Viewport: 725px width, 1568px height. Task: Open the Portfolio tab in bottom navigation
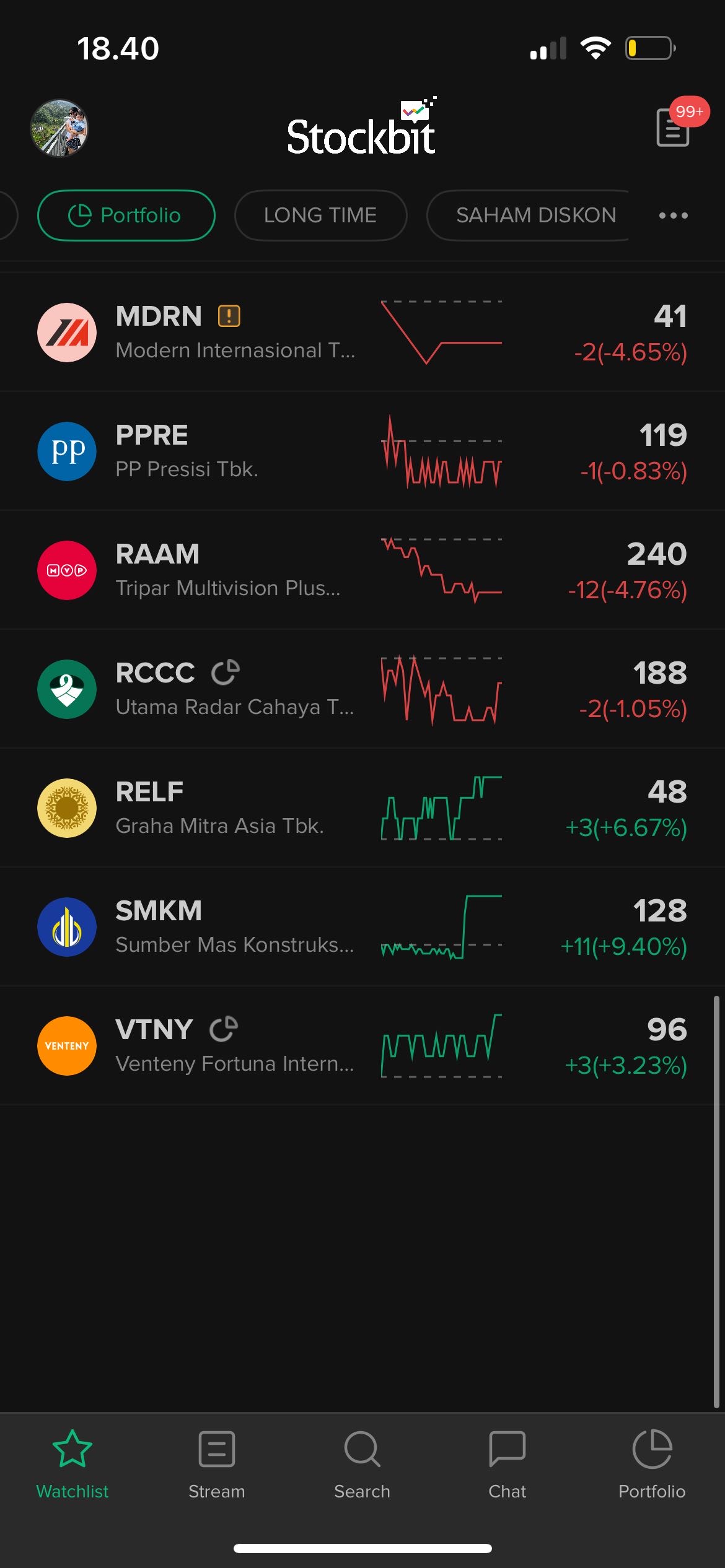pos(652,1464)
